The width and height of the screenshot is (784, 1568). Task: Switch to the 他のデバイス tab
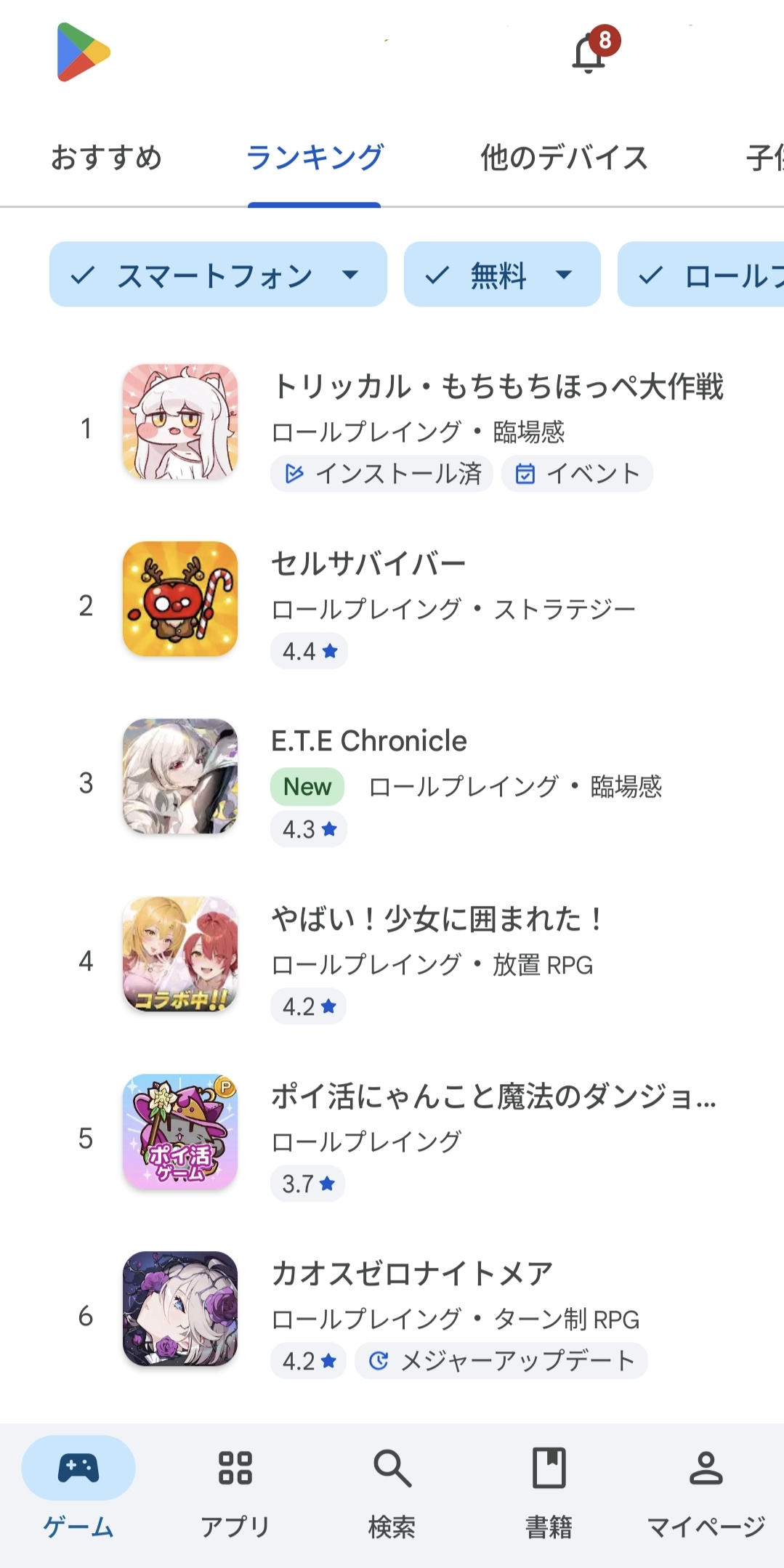tap(564, 157)
